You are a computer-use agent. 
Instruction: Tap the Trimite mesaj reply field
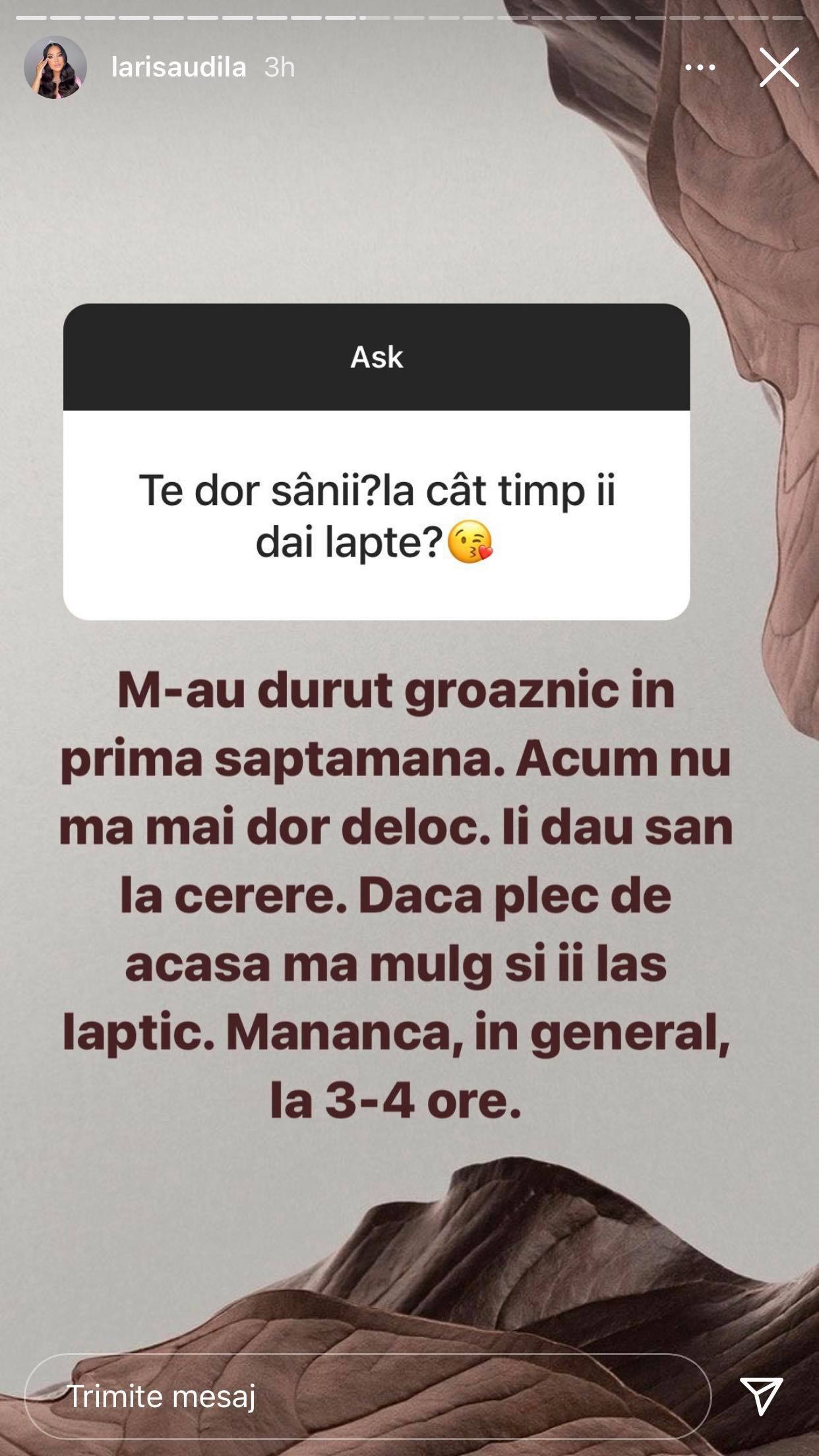click(367, 1397)
